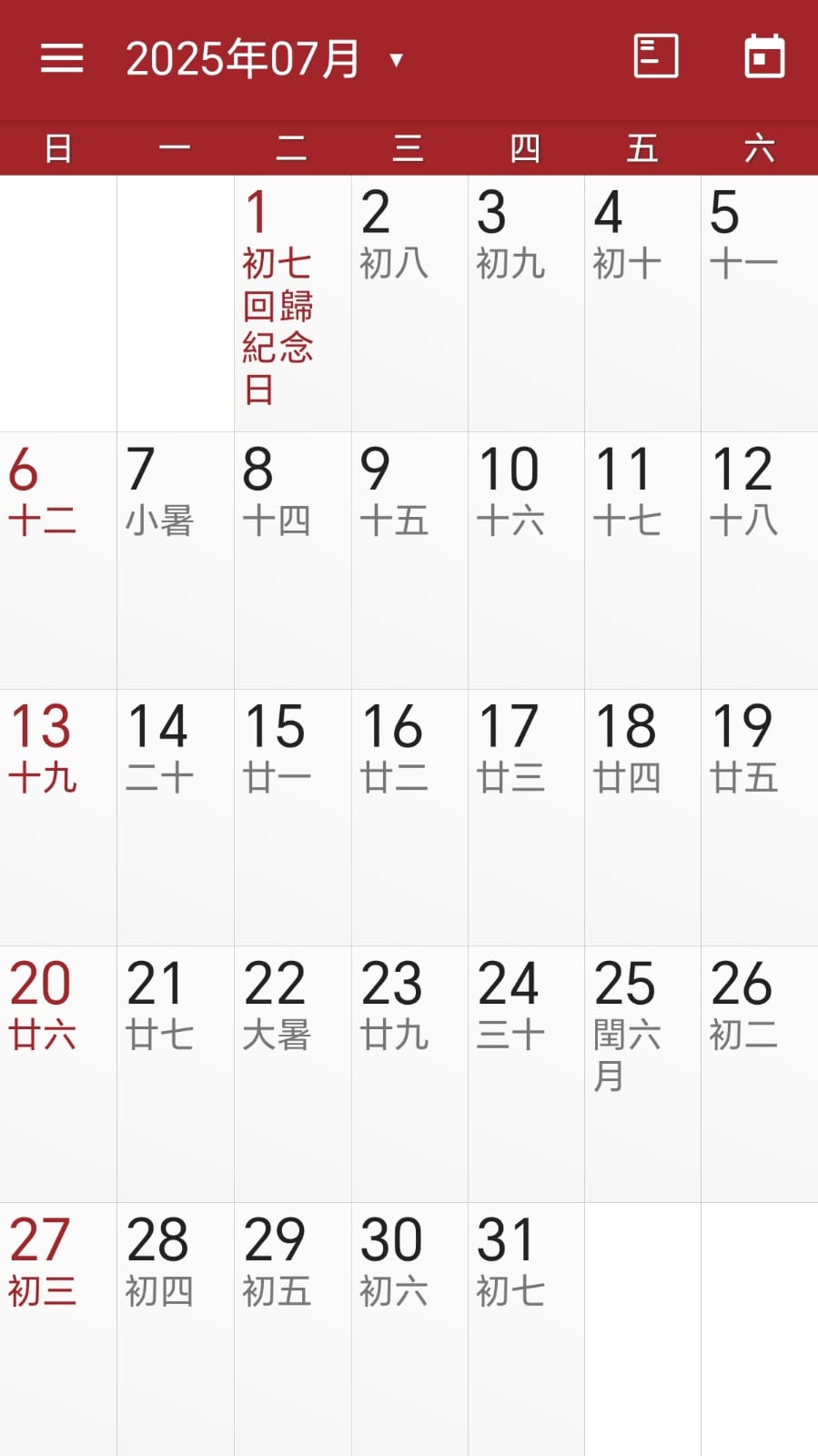Open the hamburger drawer menu
Viewport: 818px width, 1456px height.
tap(62, 58)
